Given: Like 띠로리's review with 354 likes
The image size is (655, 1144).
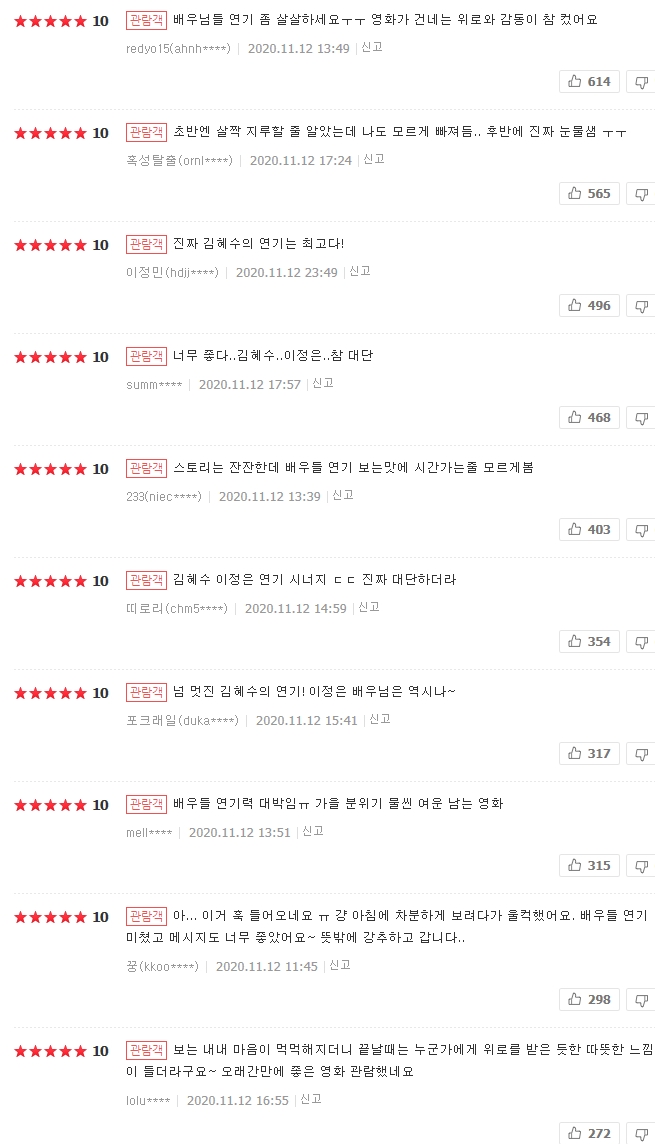Looking at the screenshot, I should [x=589, y=642].
